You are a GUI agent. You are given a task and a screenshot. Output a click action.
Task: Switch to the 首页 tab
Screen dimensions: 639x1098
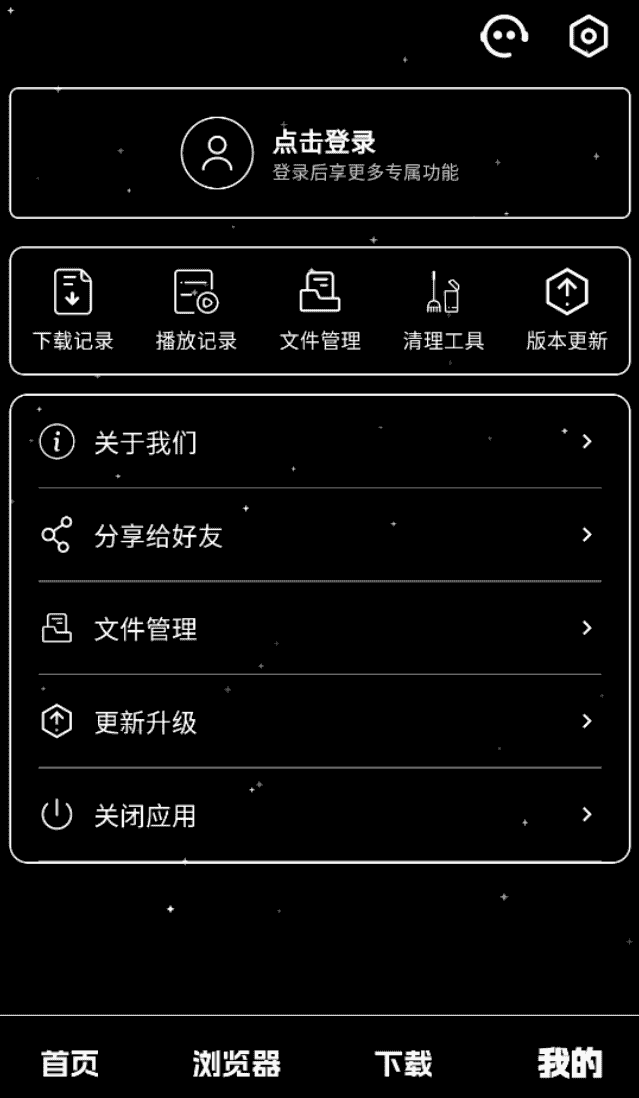pos(70,1063)
